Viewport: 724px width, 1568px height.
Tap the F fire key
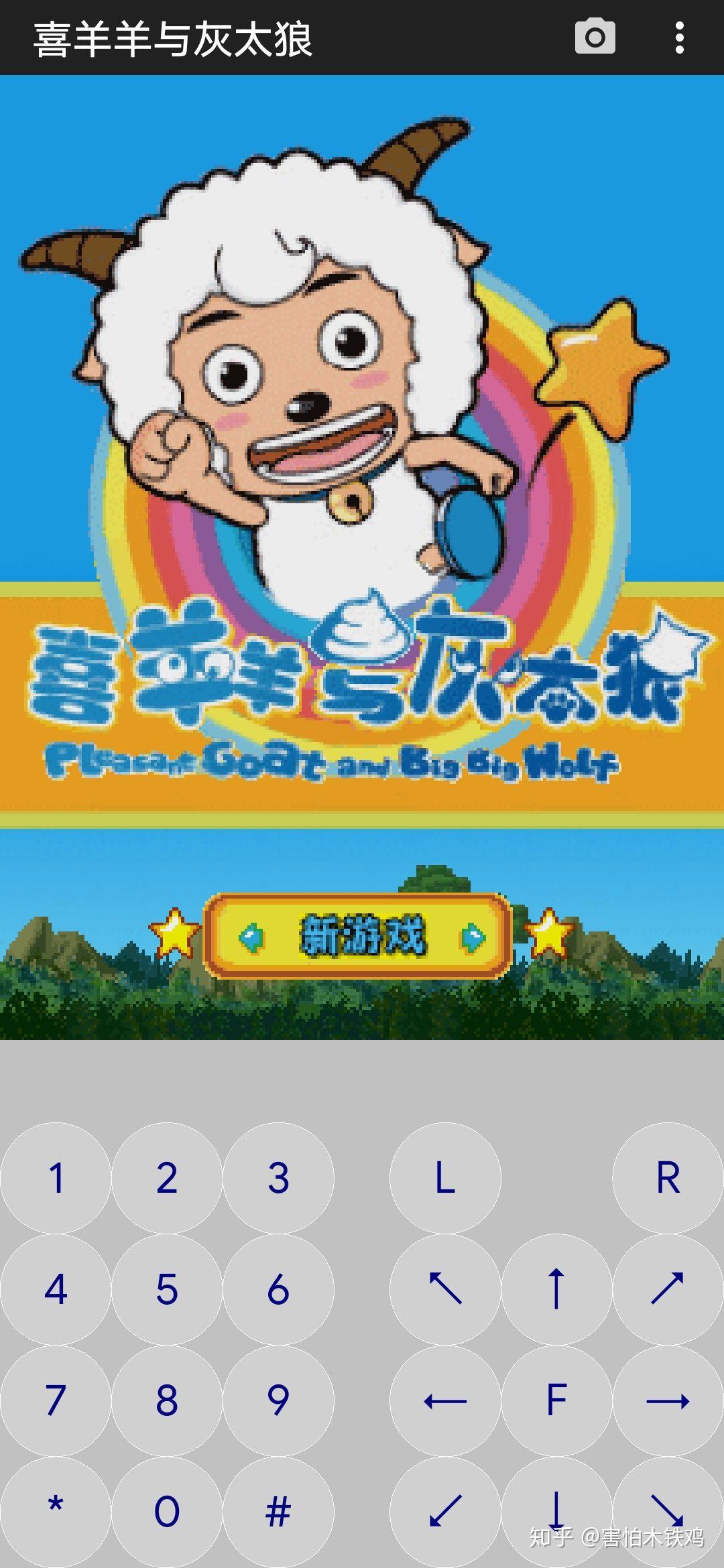556,1400
